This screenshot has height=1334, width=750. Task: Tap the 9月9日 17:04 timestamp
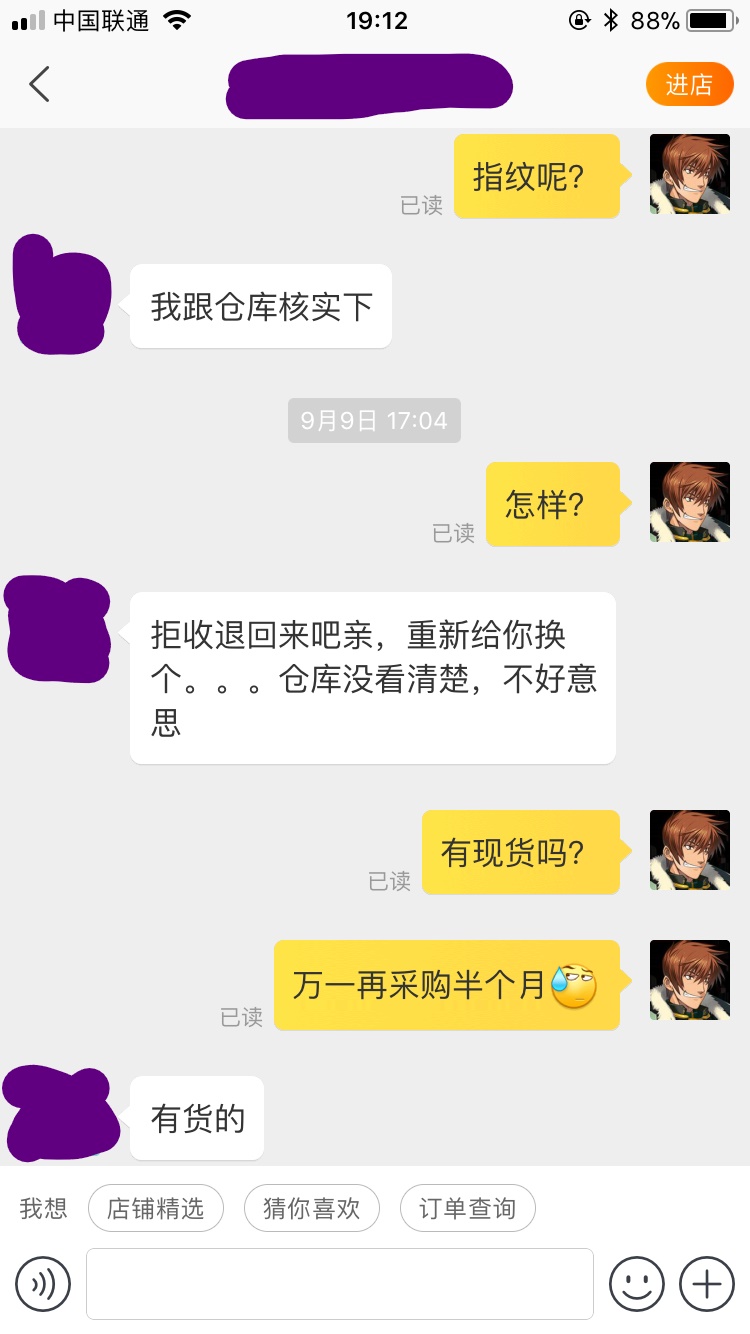[373, 420]
